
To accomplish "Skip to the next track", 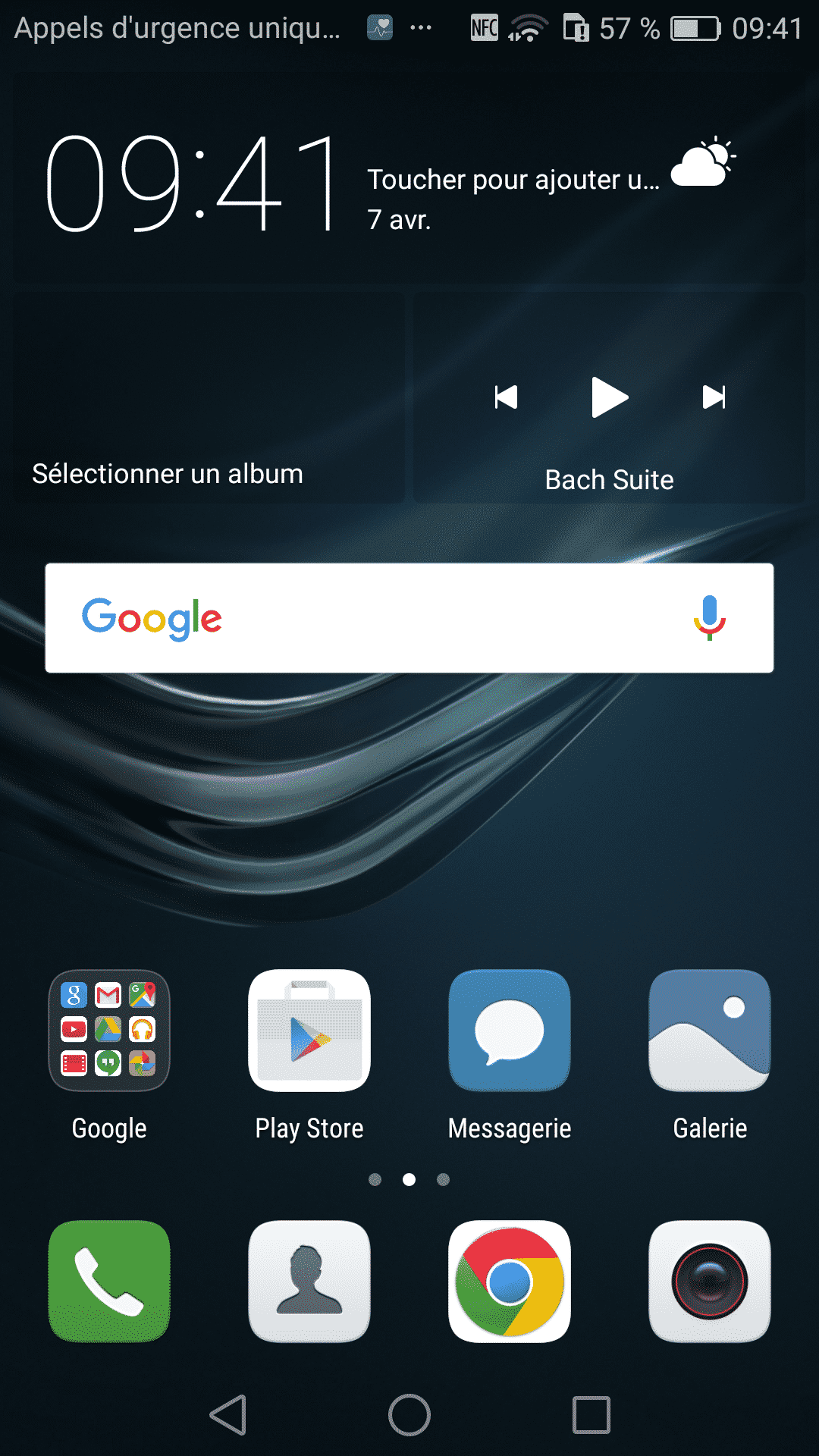I will [x=714, y=397].
